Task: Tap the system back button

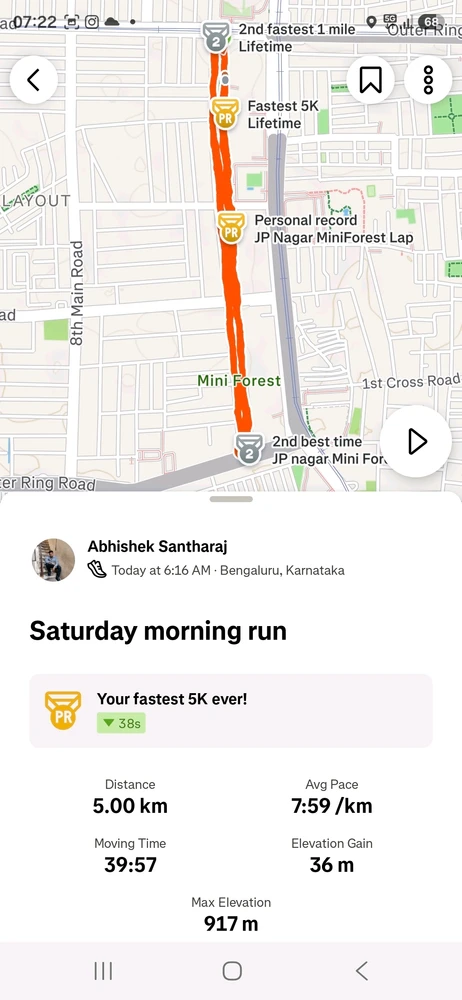Action: point(361,971)
